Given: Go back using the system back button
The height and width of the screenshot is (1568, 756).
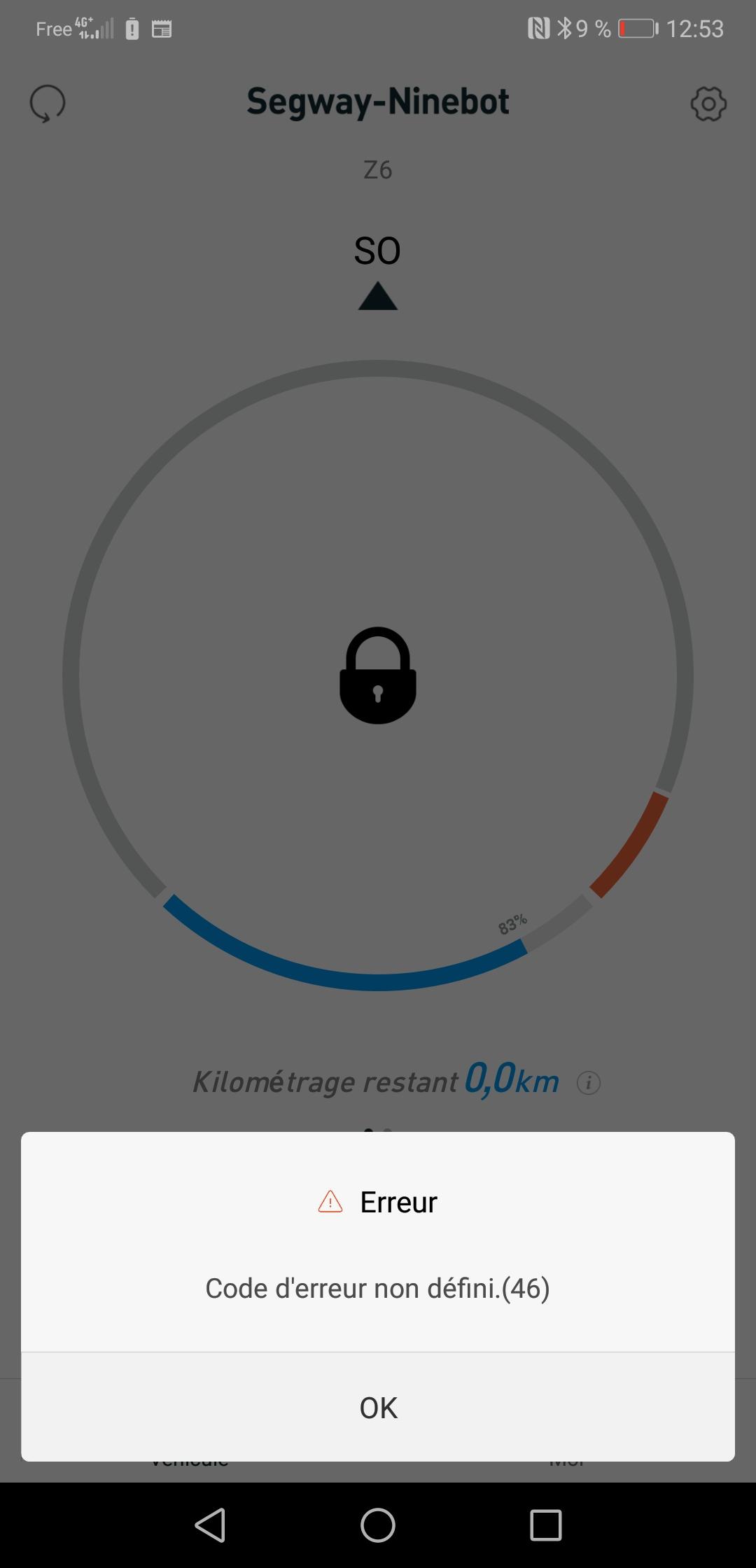Looking at the screenshot, I should [210, 1525].
